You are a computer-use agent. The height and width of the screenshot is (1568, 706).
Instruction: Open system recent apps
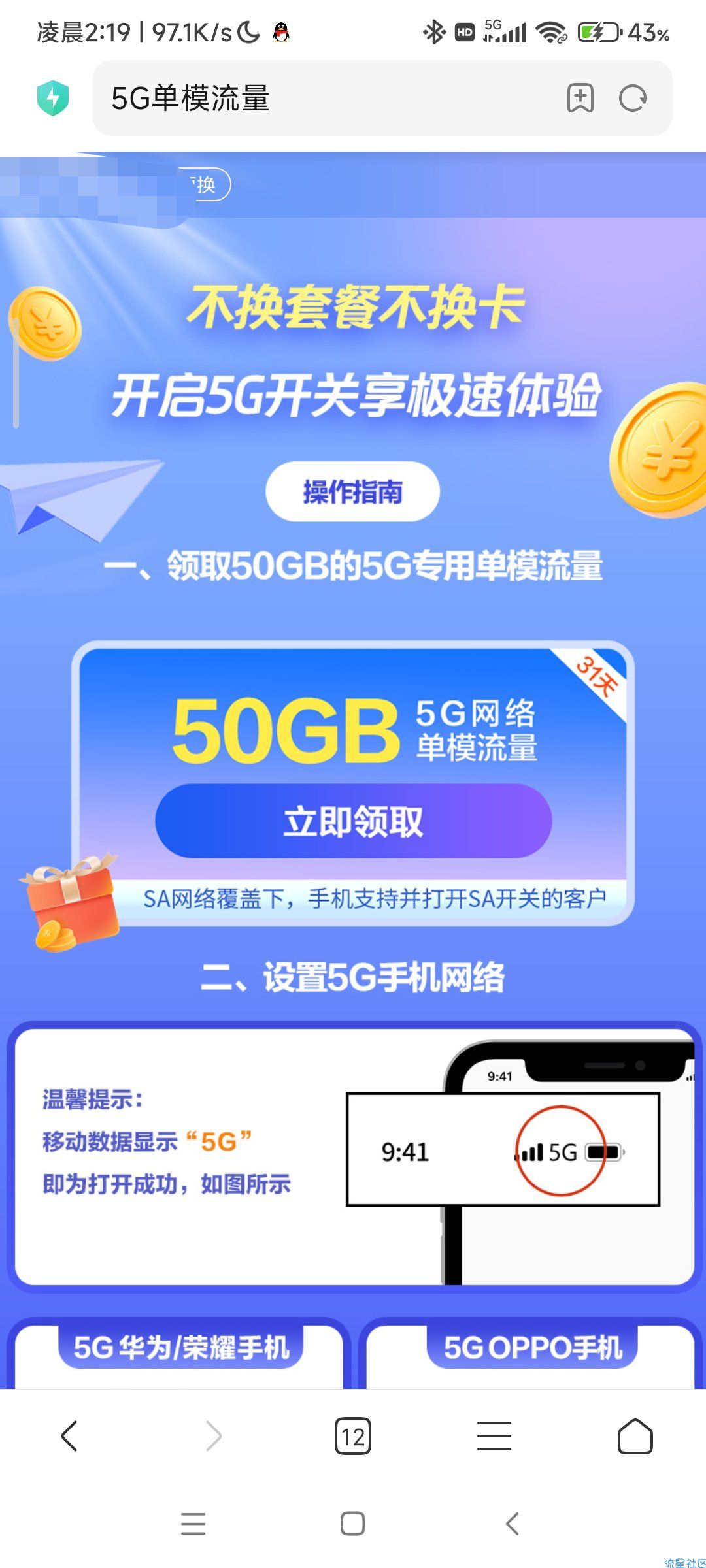(x=193, y=1524)
